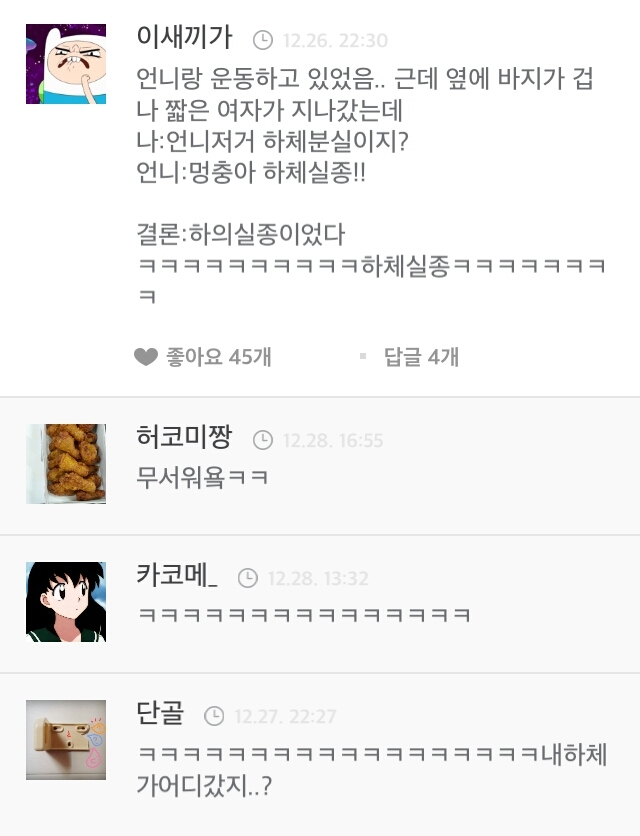
Task: Open the 답글 4개 replies
Action: pyautogui.click(x=420, y=357)
